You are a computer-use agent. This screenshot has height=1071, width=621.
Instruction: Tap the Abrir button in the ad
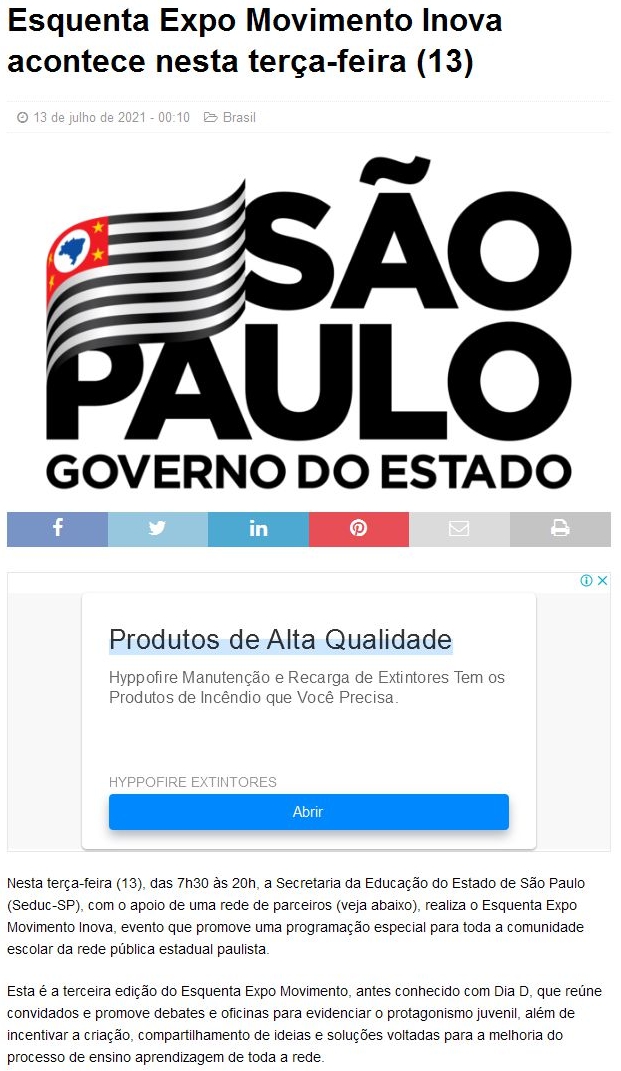click(308, 812)
